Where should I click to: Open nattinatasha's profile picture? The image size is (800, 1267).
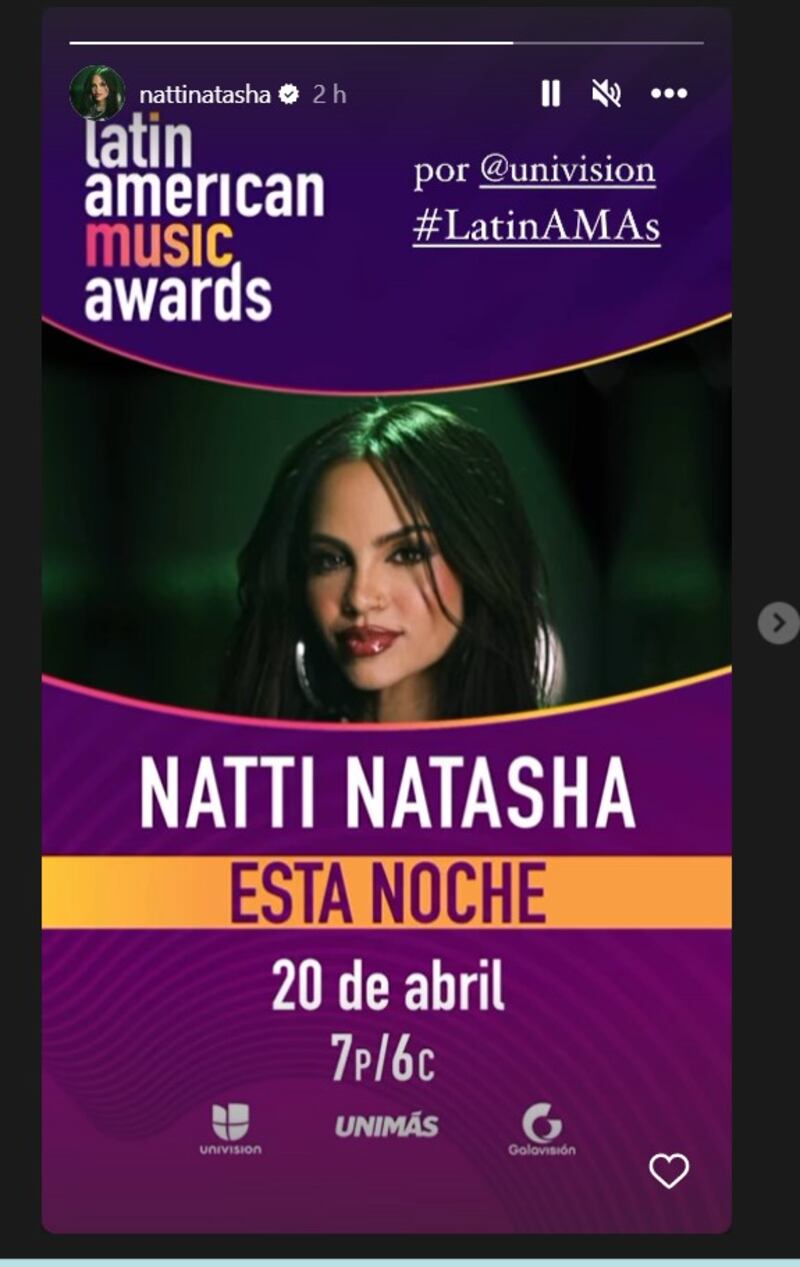click(97, 94)
